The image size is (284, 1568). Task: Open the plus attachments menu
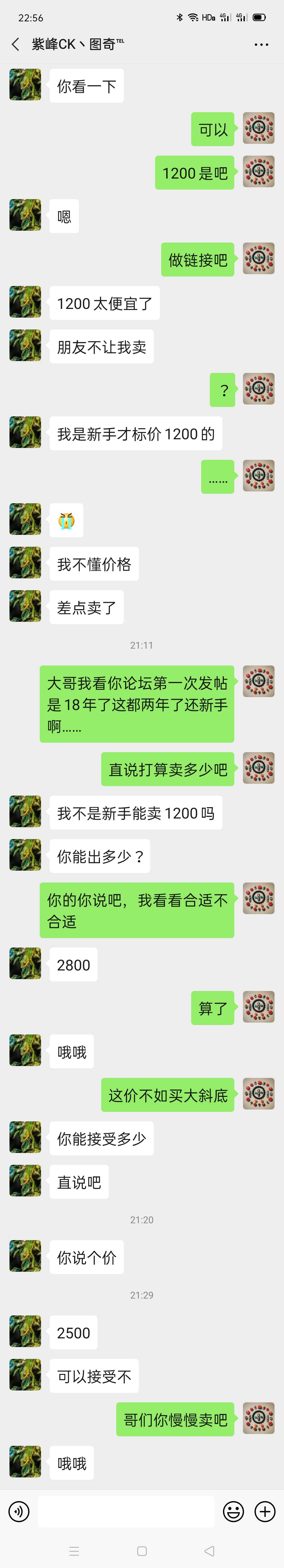tap(265, 1511)
